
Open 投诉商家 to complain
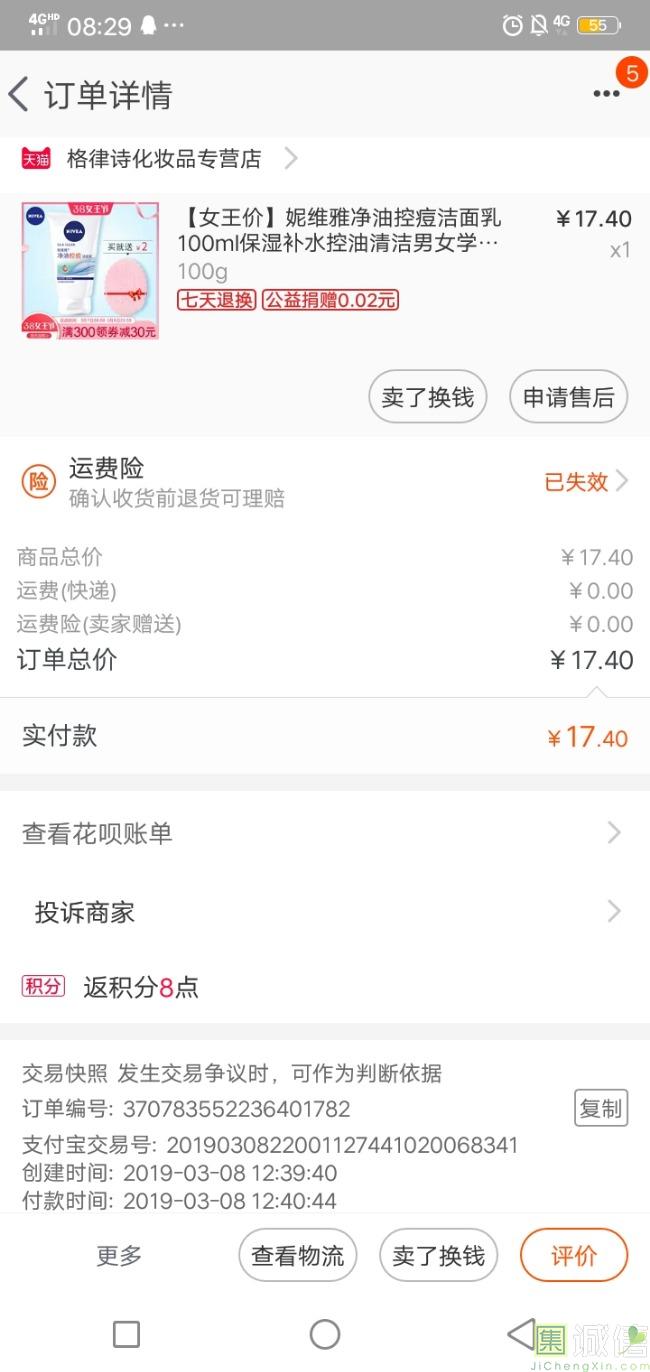pyautogui.click(x=325, y=912)
